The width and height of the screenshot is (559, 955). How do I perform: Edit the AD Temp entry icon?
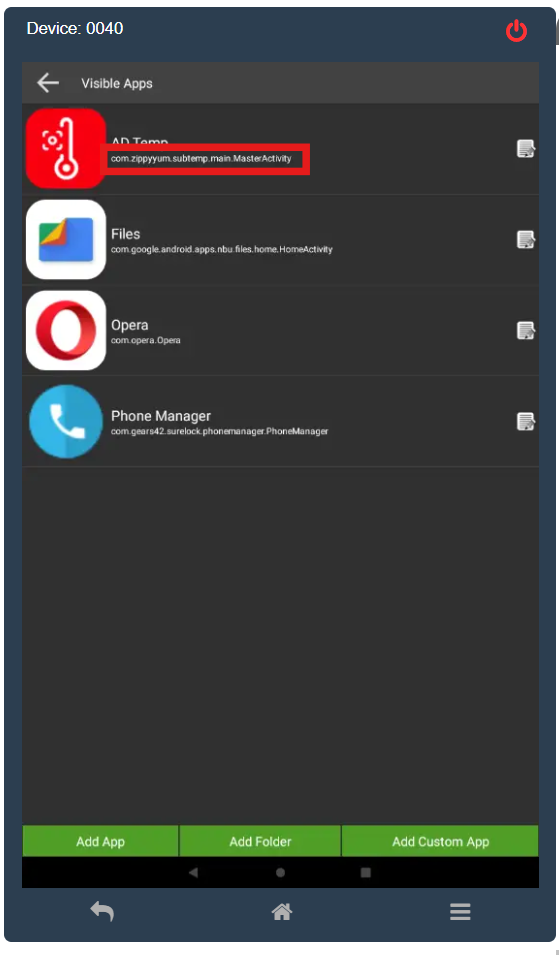click(x=526, y=149)
